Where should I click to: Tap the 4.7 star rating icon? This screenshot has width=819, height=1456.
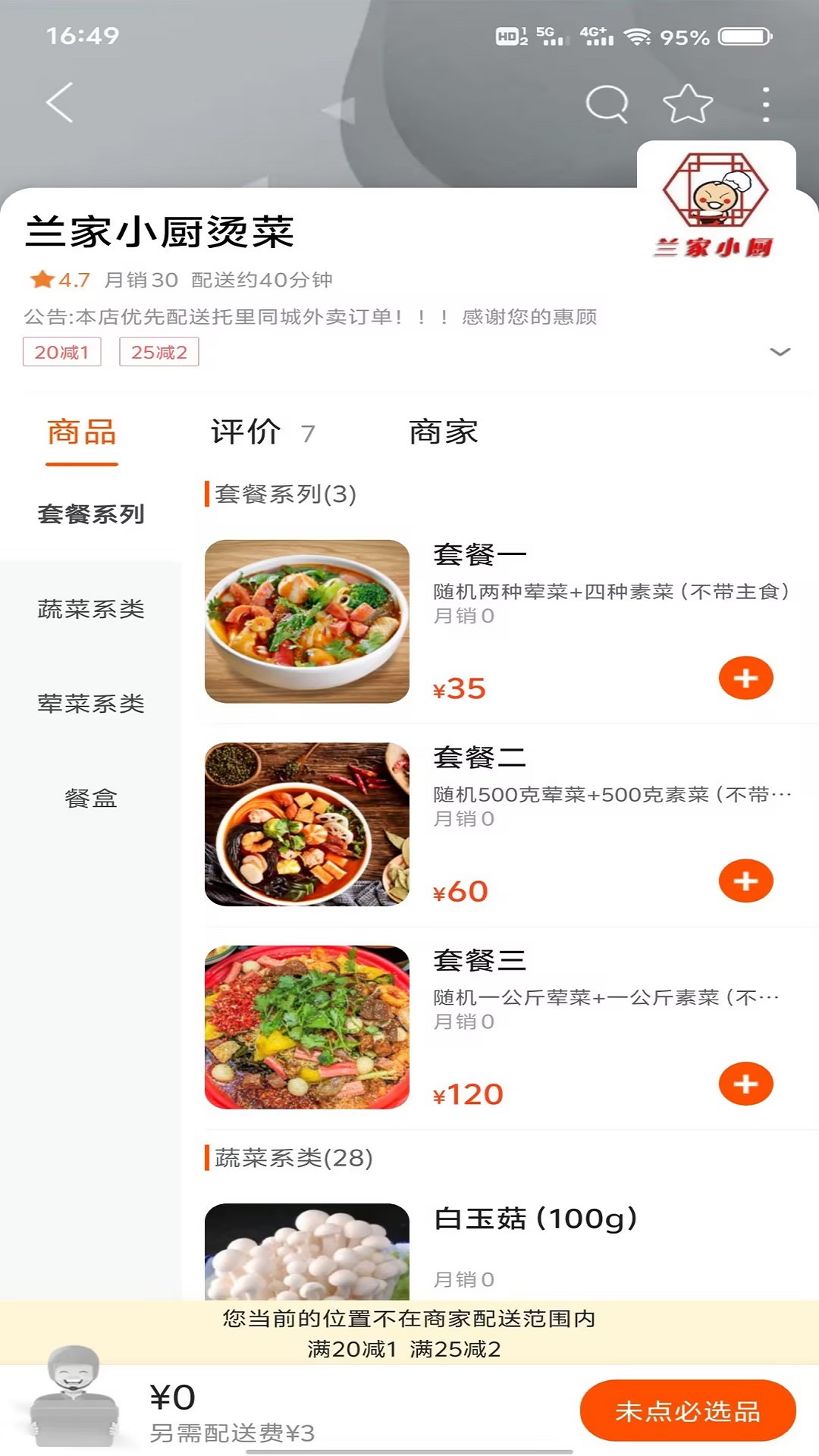pyautogui.click(x=39, y=279)
